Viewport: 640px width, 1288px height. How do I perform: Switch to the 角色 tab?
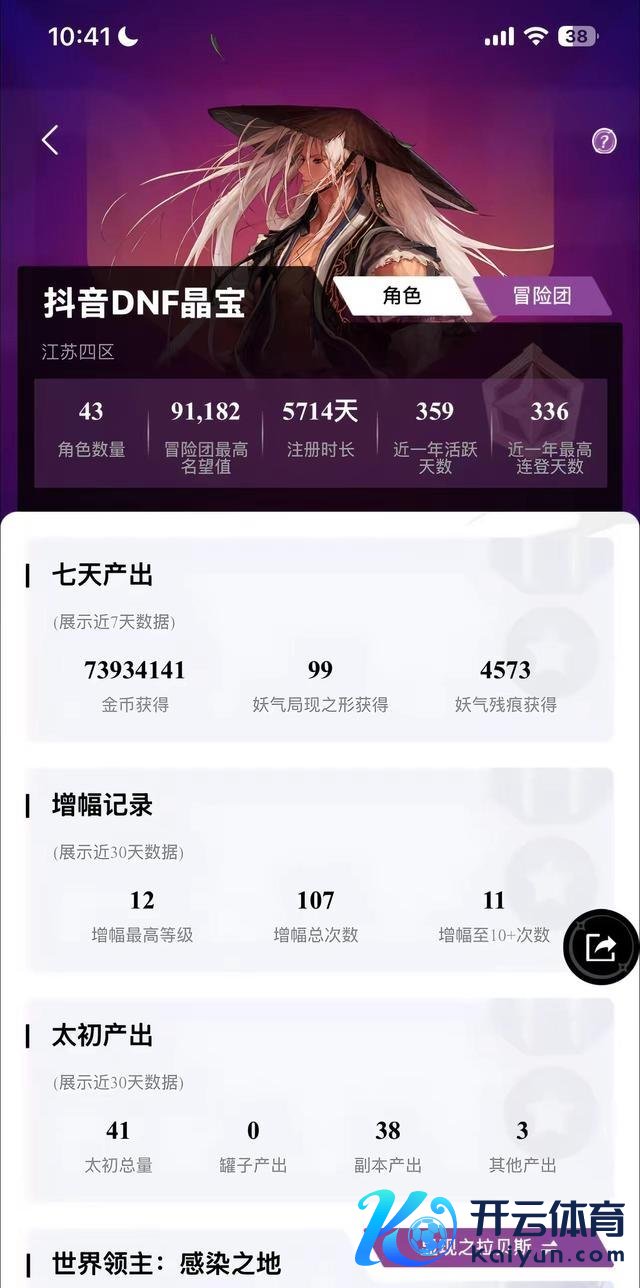click(x=401, y=295)
